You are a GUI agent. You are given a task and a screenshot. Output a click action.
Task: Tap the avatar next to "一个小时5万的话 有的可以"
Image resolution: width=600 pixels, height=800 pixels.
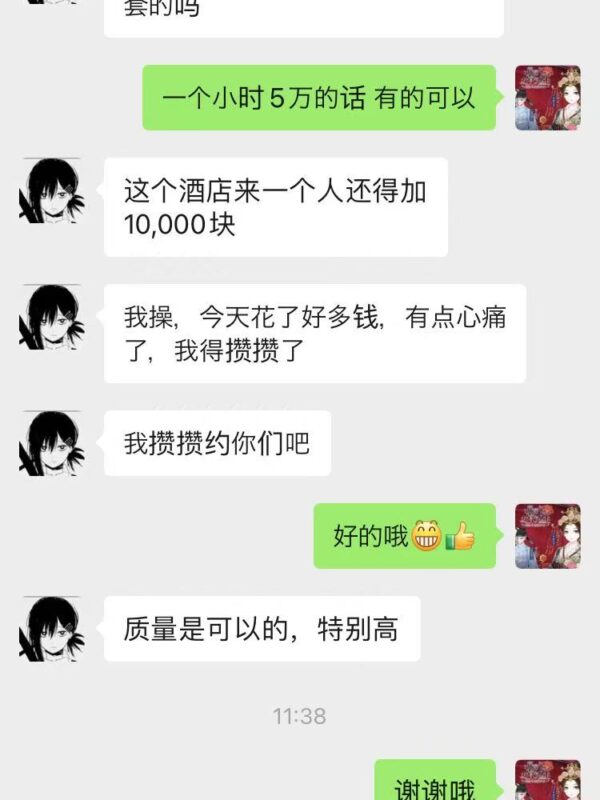[547, 98]
